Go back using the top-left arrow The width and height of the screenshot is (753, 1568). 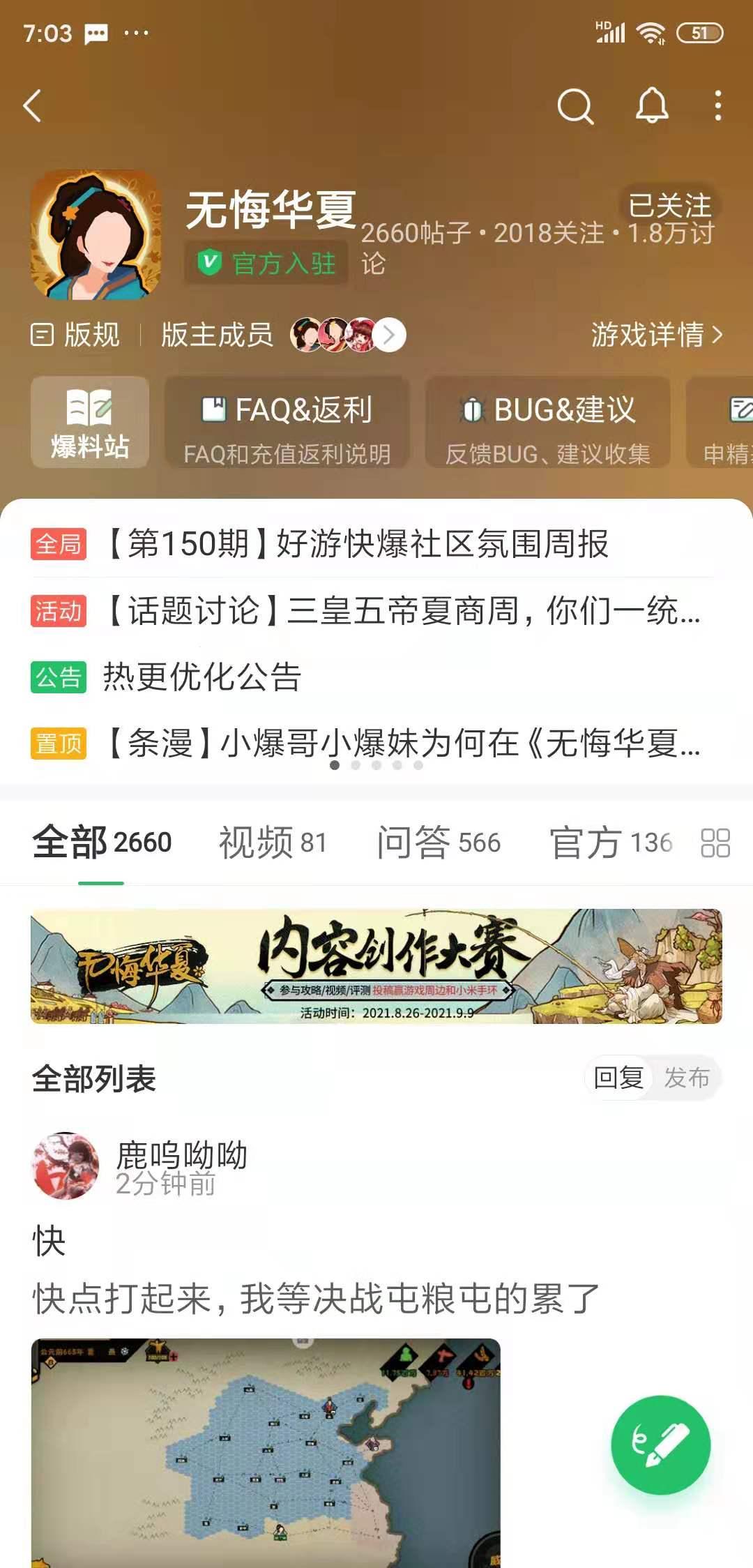pyautogui.click(x=33, y=106)
